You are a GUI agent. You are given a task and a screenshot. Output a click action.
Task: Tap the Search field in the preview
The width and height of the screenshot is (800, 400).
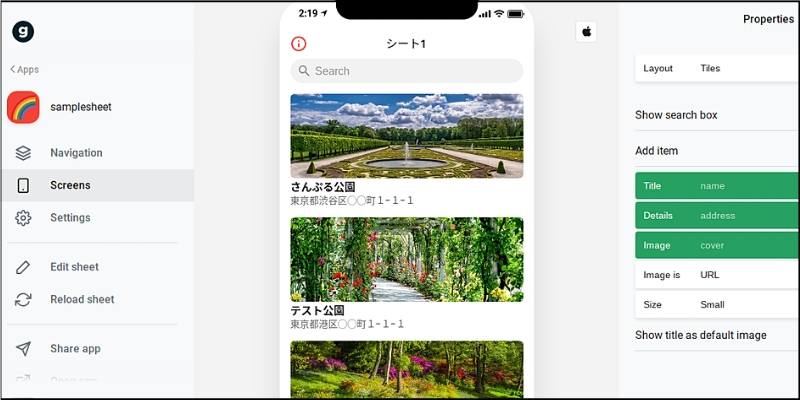coord(407,71)
